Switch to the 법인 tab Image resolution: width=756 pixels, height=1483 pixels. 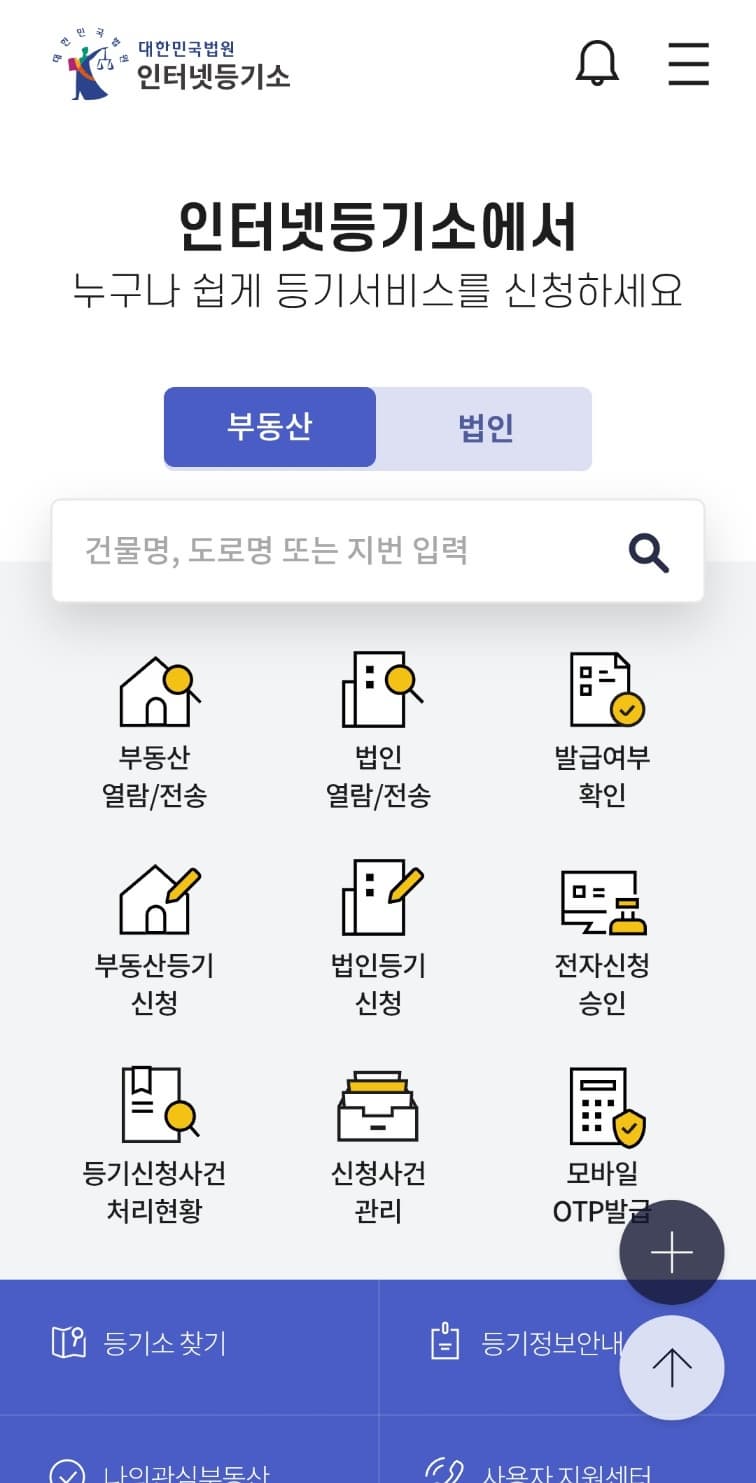tap(484, 428)
